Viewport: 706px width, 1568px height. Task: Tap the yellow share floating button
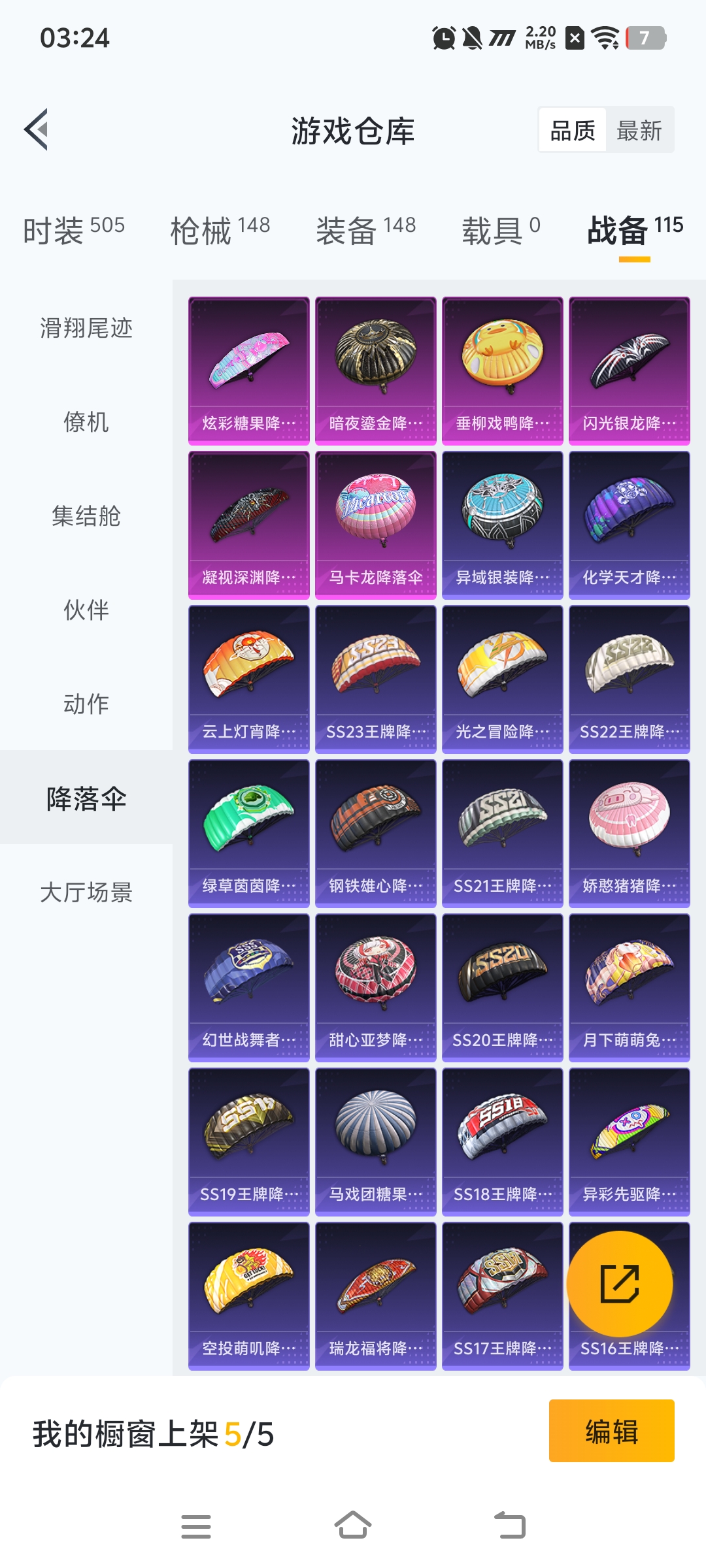(x=619, y=1284)
